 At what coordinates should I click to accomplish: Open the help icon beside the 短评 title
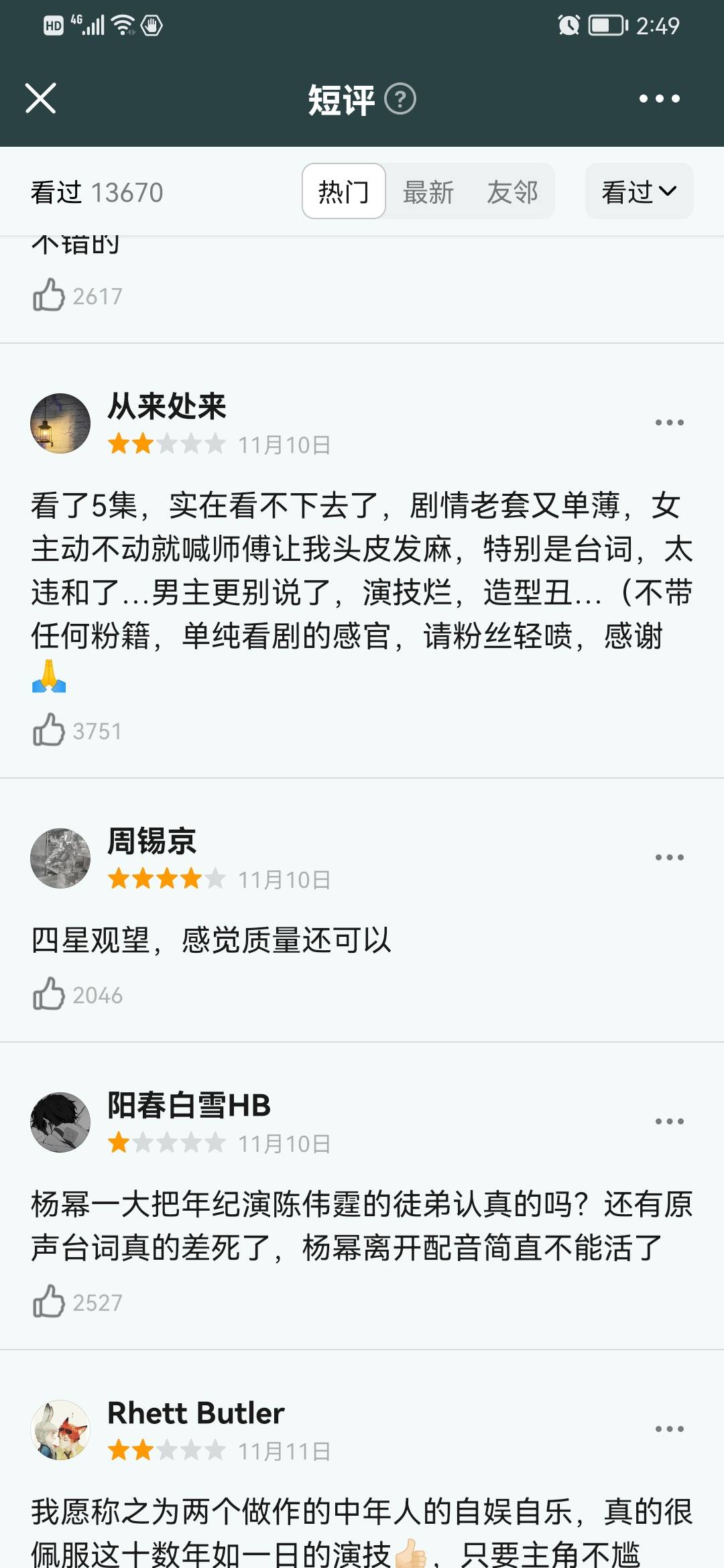click(x=400, y=99)
